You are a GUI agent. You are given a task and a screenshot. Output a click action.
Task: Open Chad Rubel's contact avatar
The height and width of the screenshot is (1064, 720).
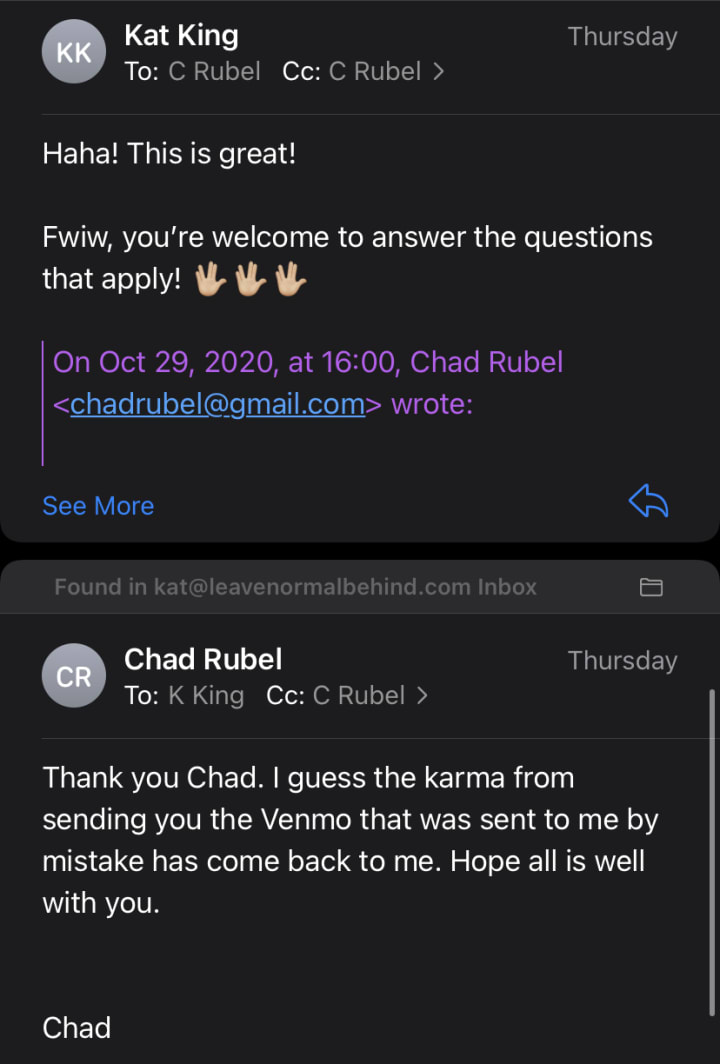[73, 676]
